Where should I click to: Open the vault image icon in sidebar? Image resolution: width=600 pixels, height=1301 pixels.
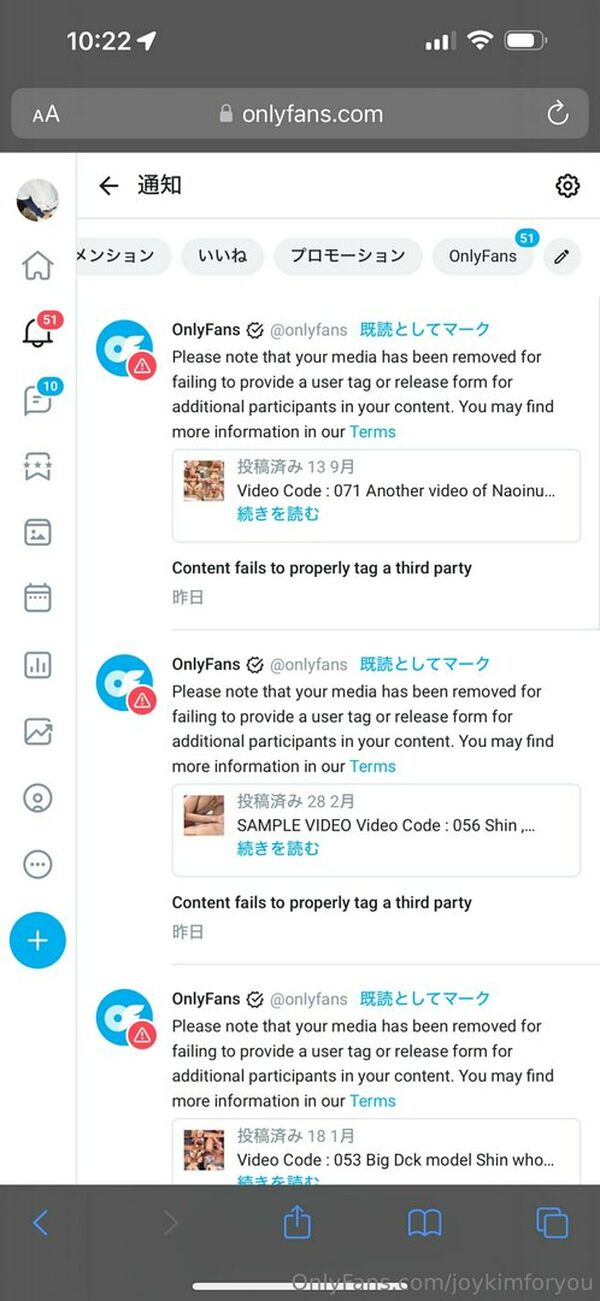tap(37, 532)
